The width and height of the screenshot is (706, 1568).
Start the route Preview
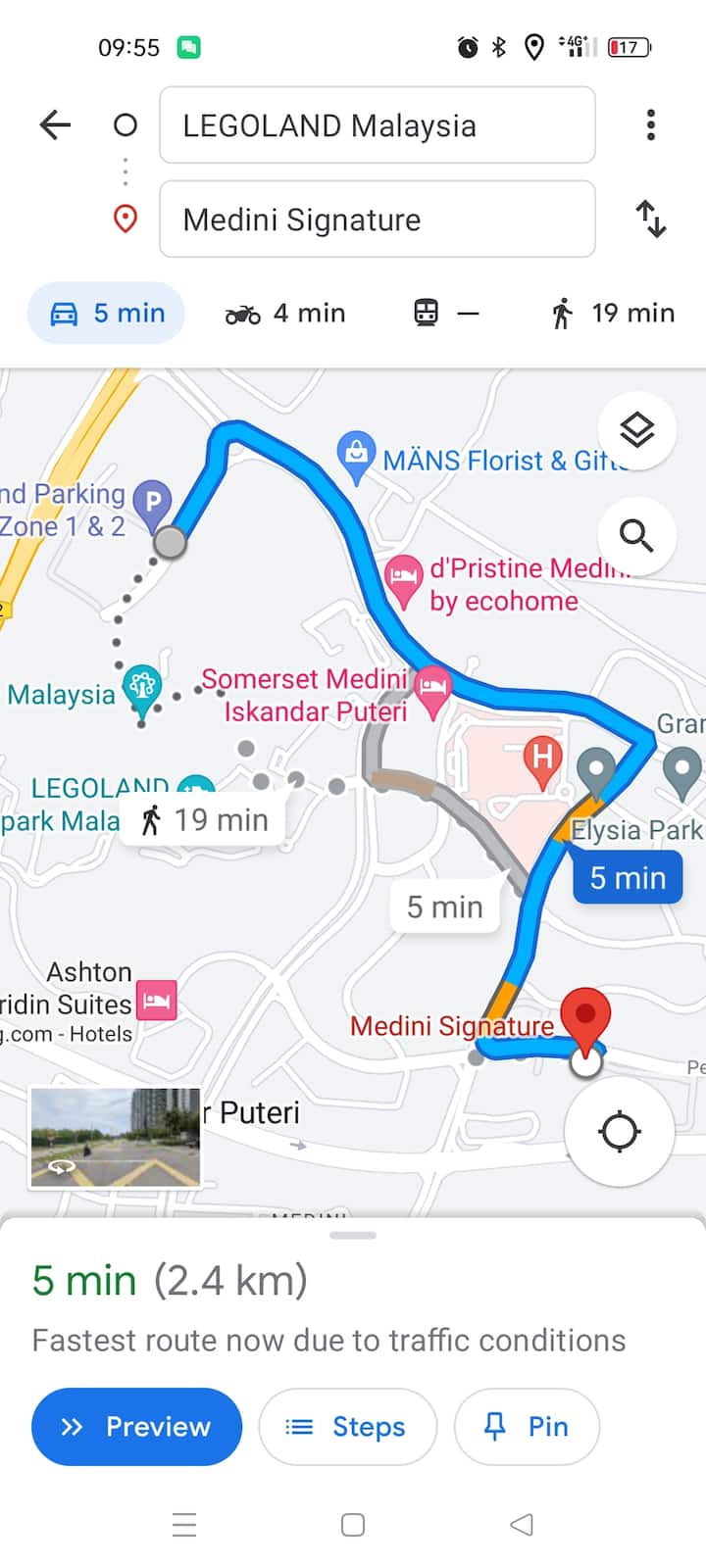tap(136, 1426)
